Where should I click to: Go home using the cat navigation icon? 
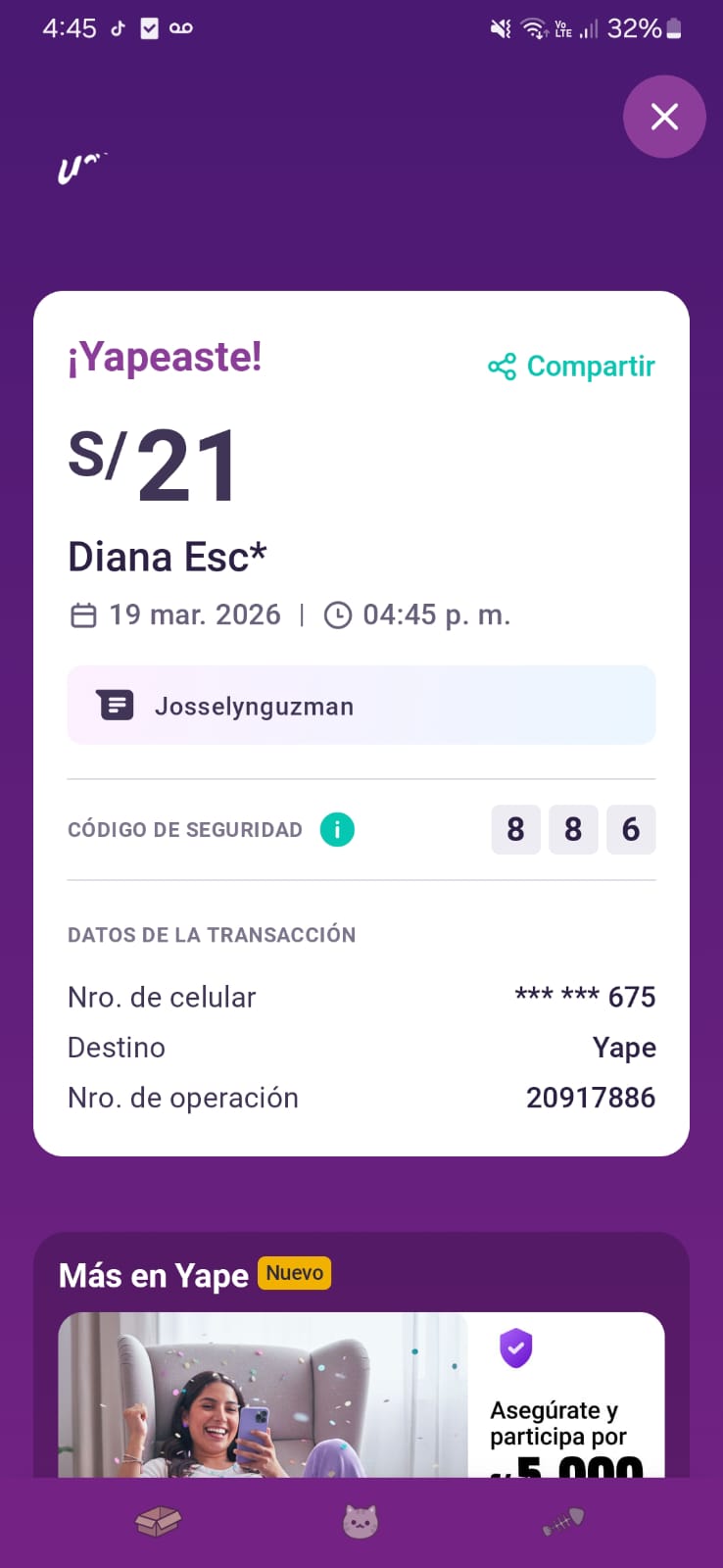click(x=360, y=1521)
